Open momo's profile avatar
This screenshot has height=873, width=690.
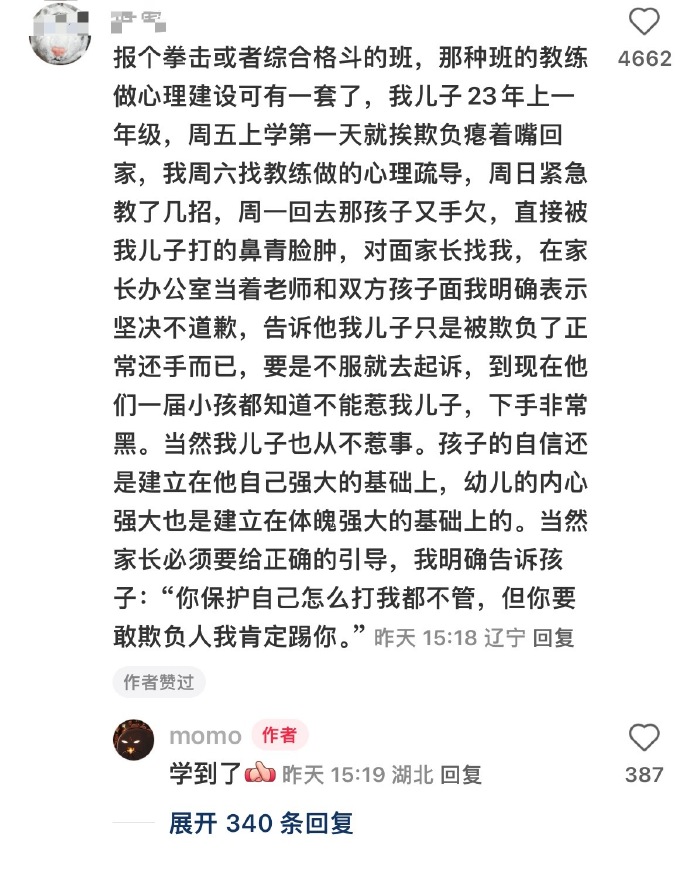point(134,740)
